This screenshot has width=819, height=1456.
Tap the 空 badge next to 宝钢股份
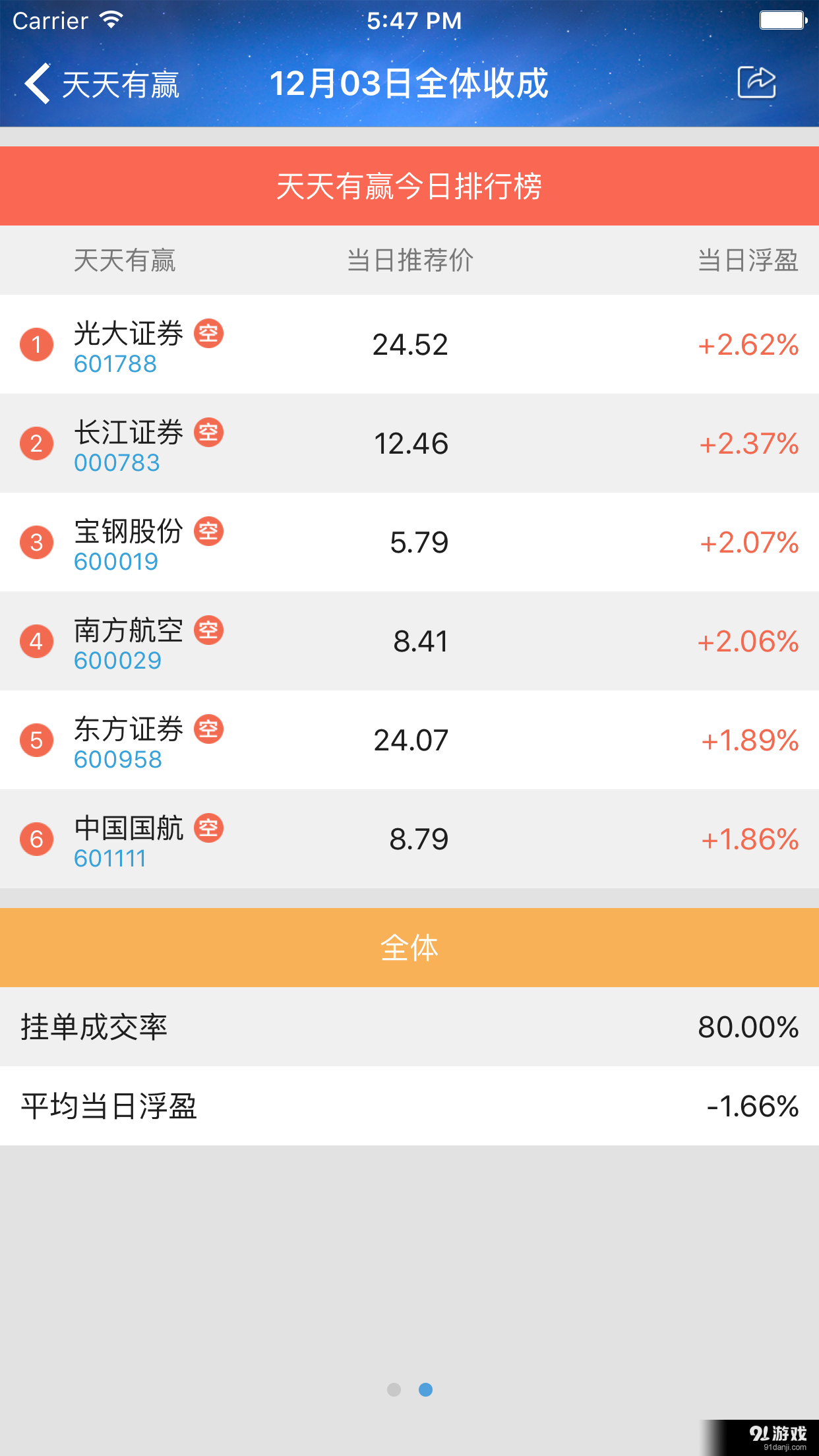point(209,531)
